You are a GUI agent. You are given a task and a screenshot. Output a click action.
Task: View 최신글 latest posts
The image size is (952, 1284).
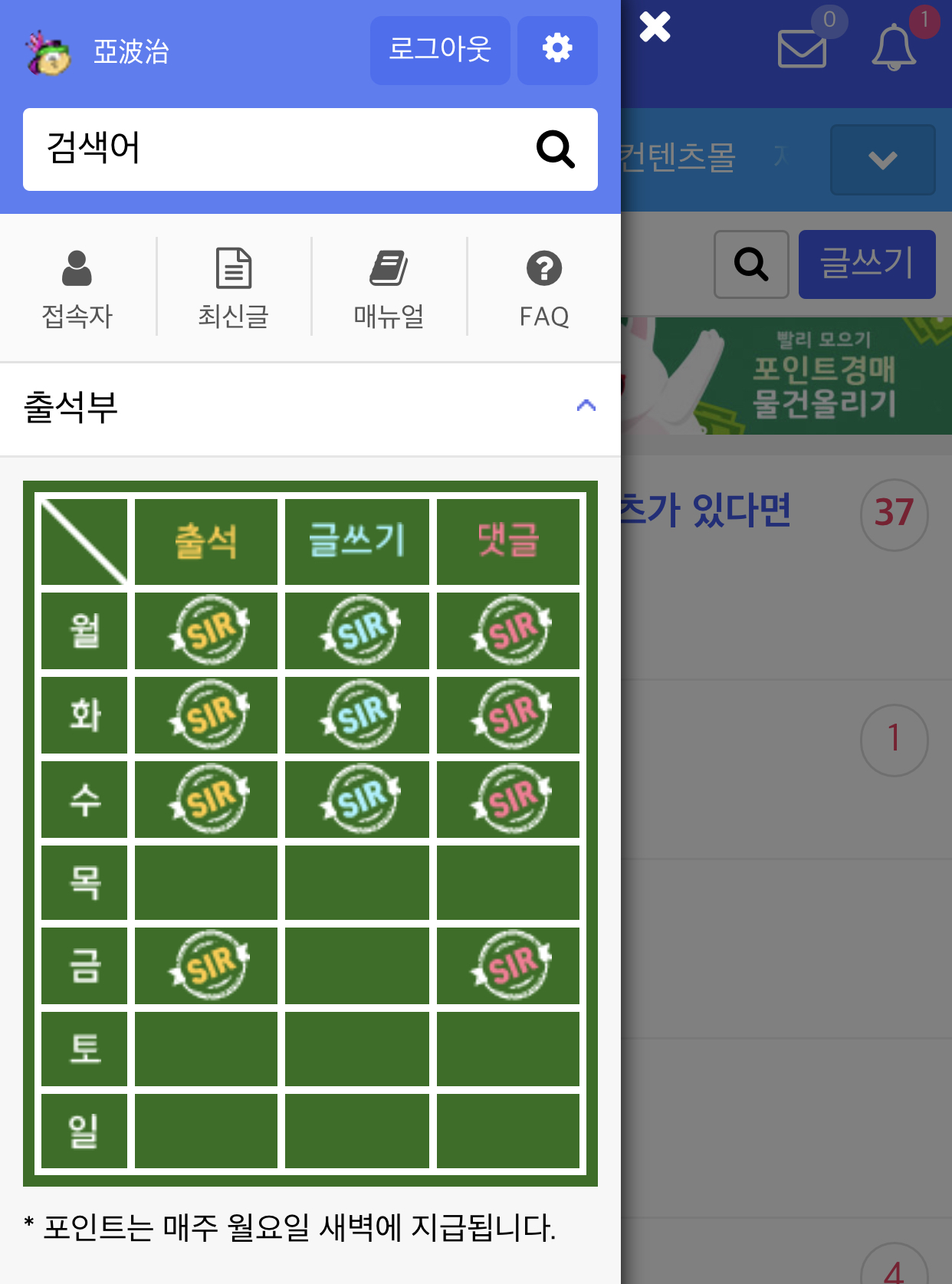(x=233, y=287)
